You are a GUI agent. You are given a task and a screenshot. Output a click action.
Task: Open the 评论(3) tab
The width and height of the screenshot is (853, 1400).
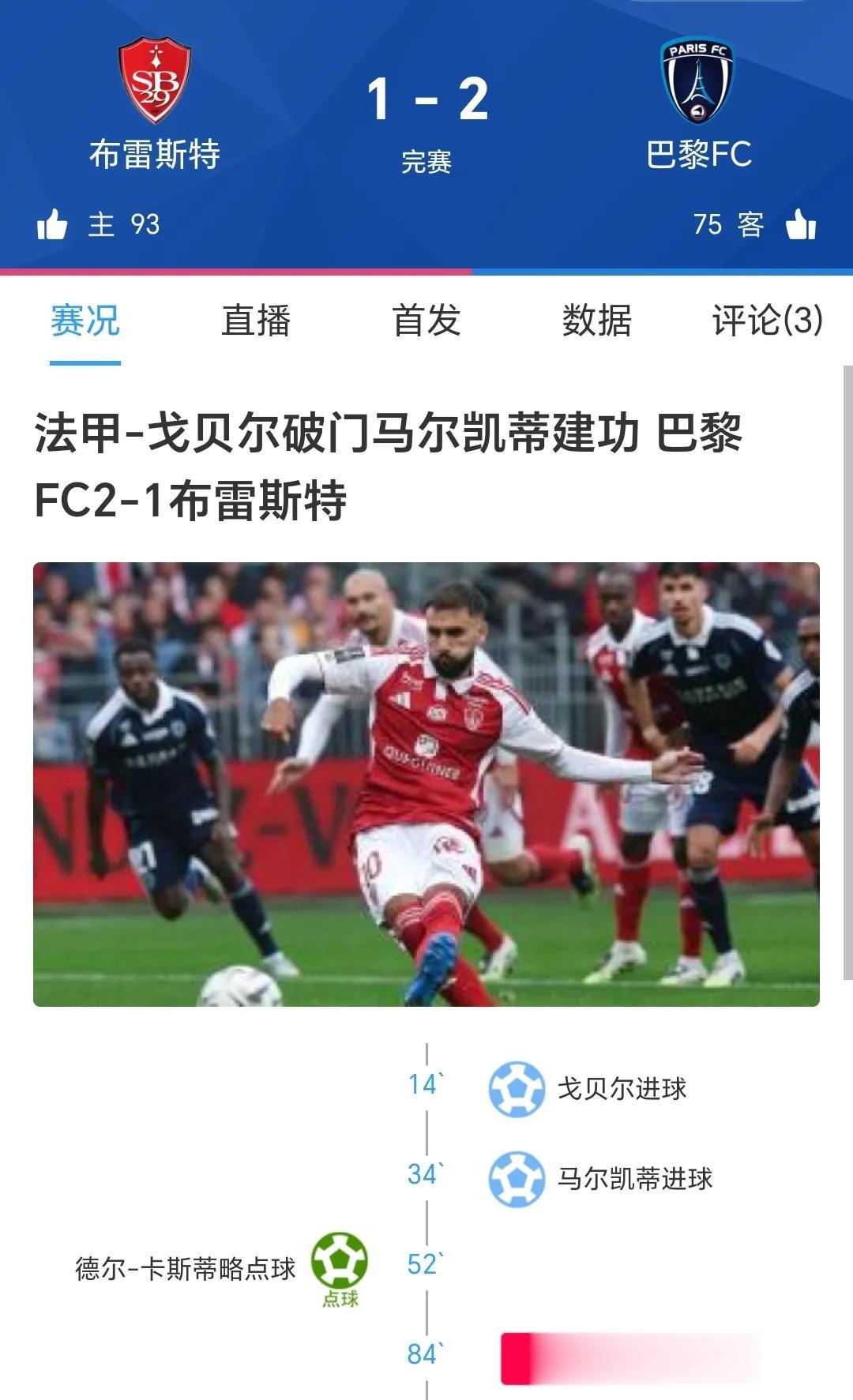click(767, 321)
